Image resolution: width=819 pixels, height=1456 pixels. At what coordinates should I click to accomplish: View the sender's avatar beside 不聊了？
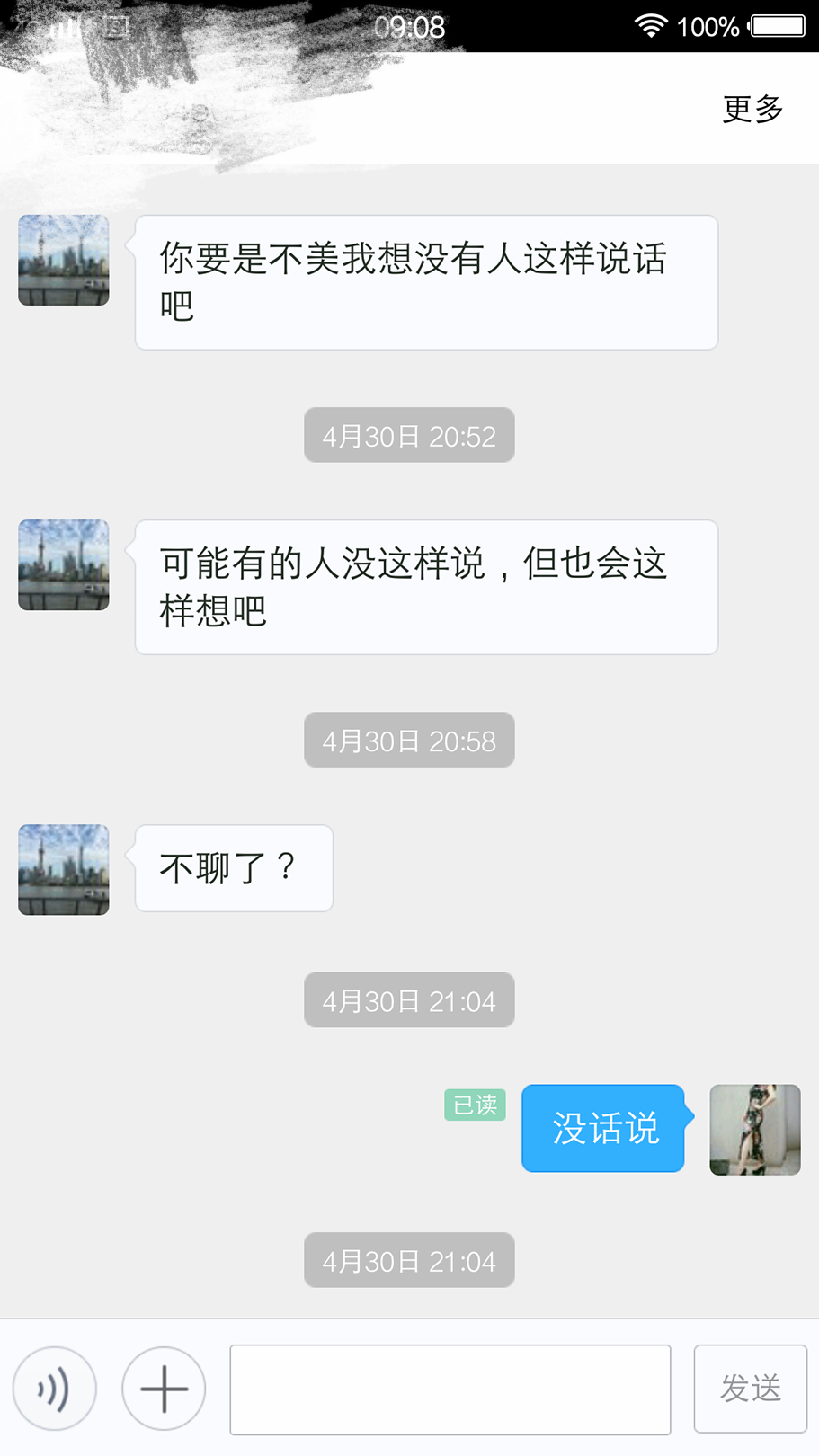click(64, 870)
